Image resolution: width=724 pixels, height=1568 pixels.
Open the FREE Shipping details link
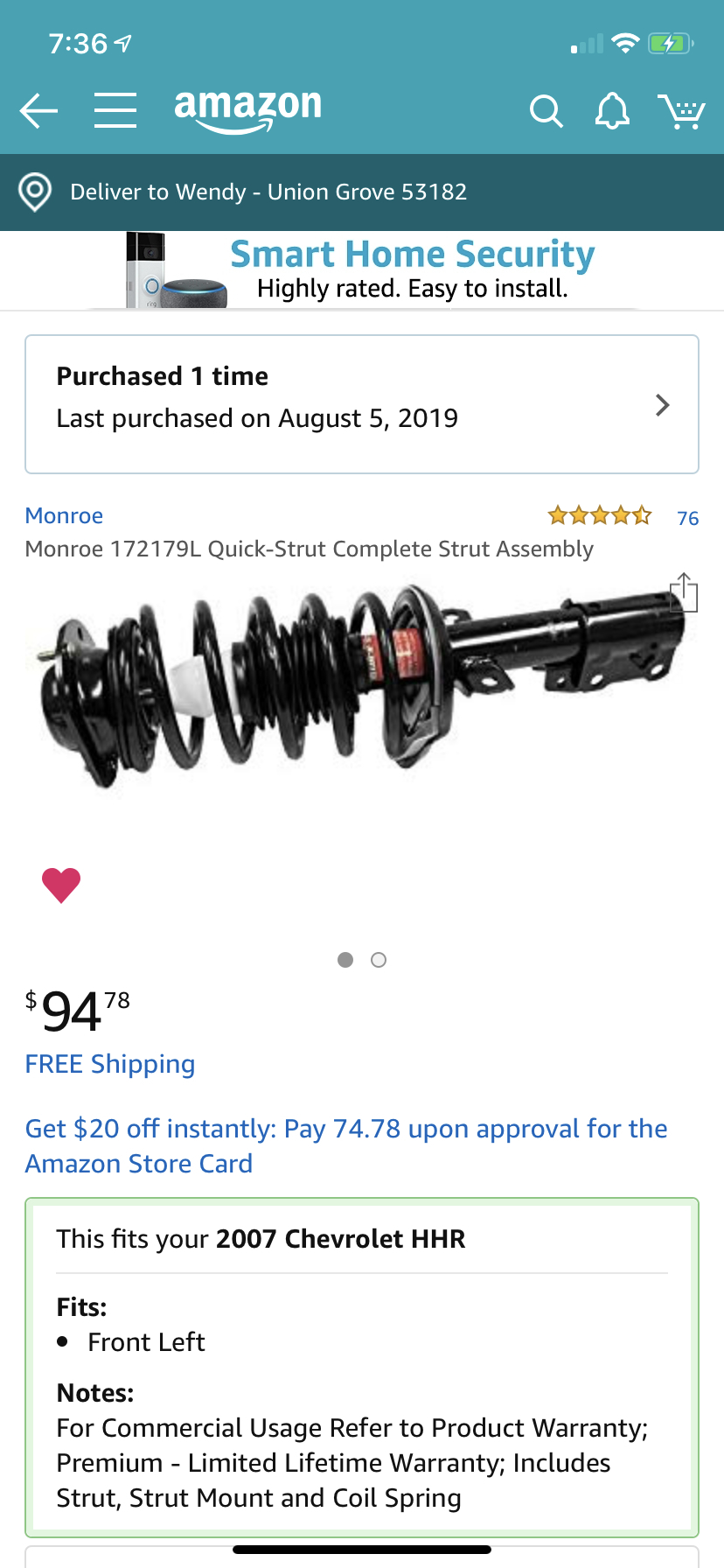(x=110, y=1064)
